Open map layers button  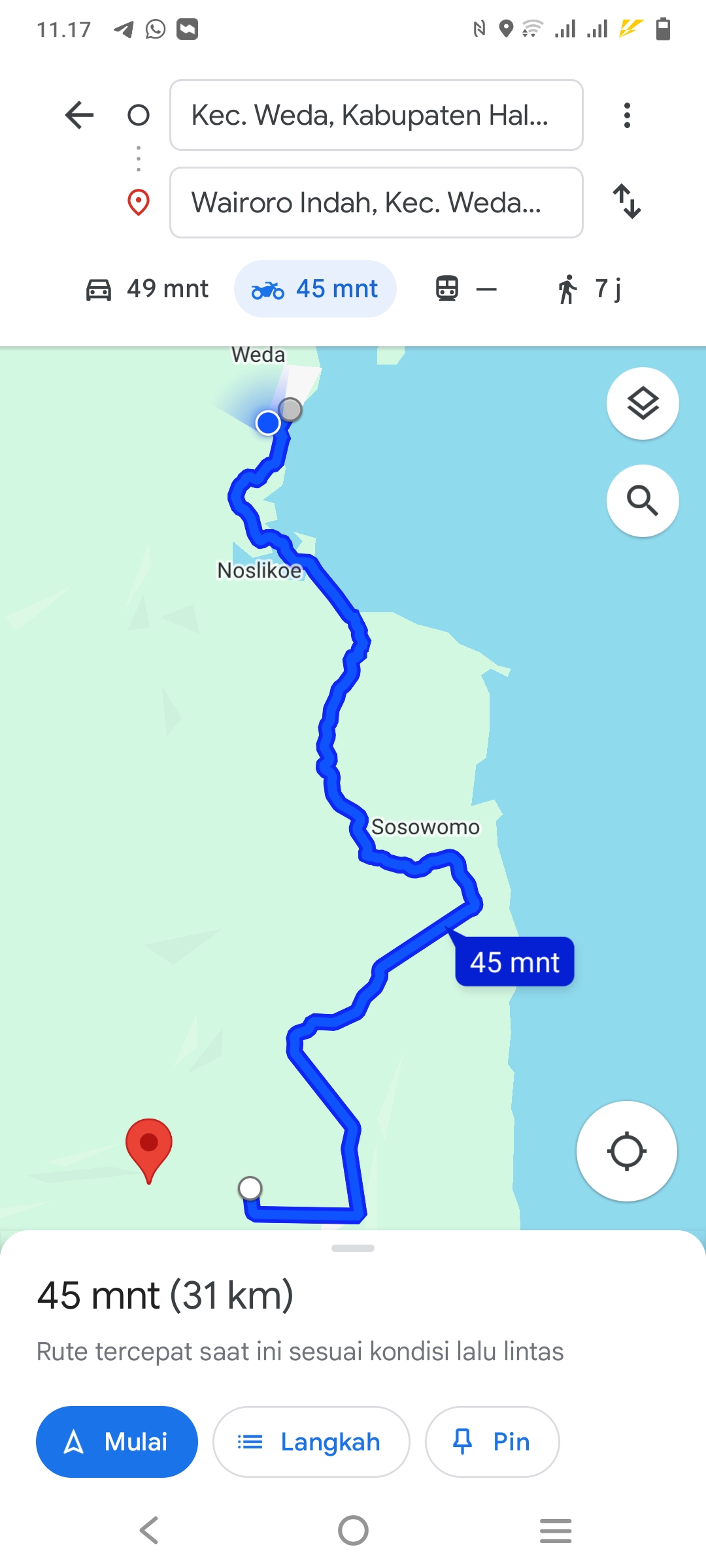coord(643,404)
